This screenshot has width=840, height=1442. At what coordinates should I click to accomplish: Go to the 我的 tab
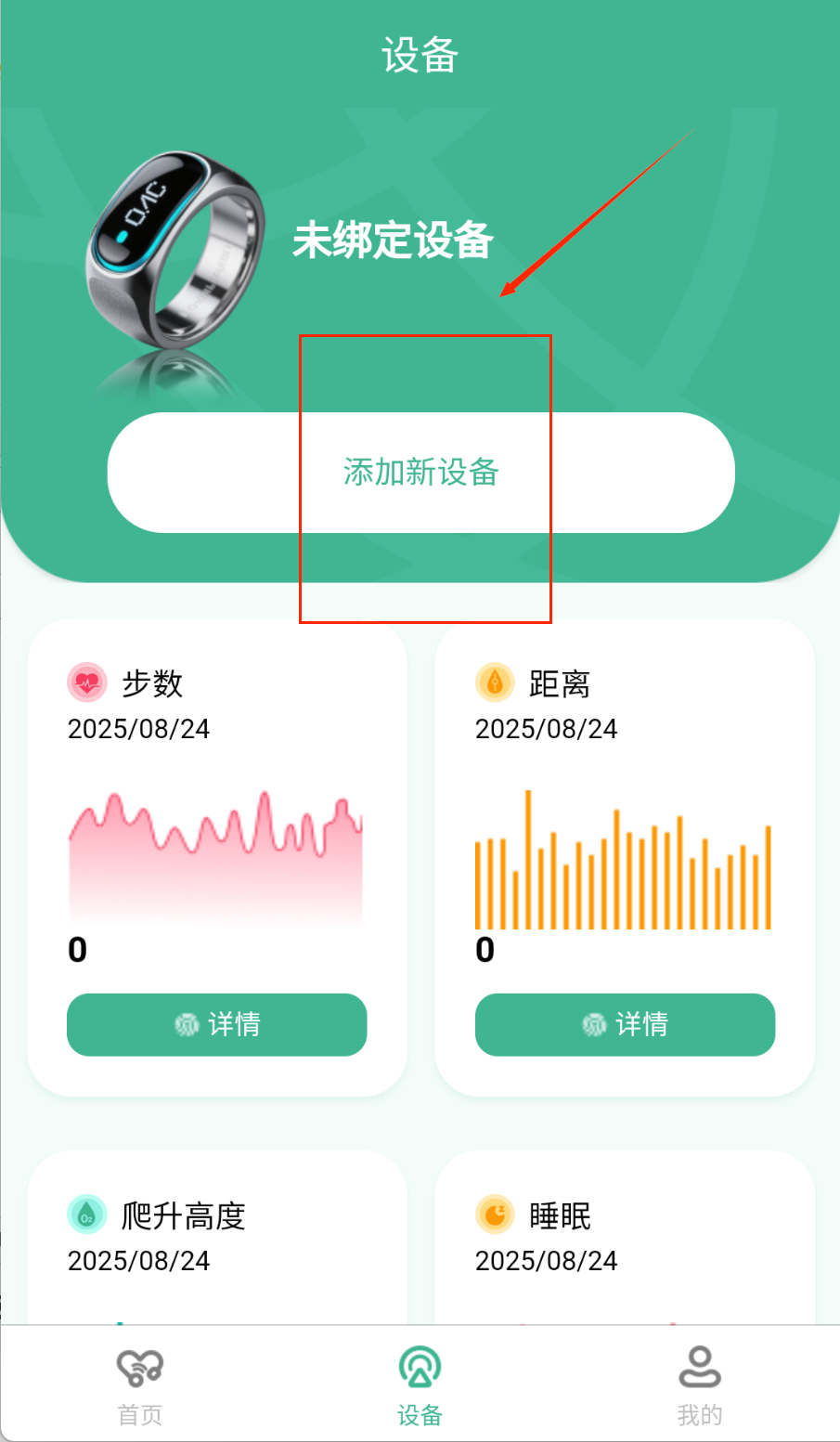click(700, 1385)
